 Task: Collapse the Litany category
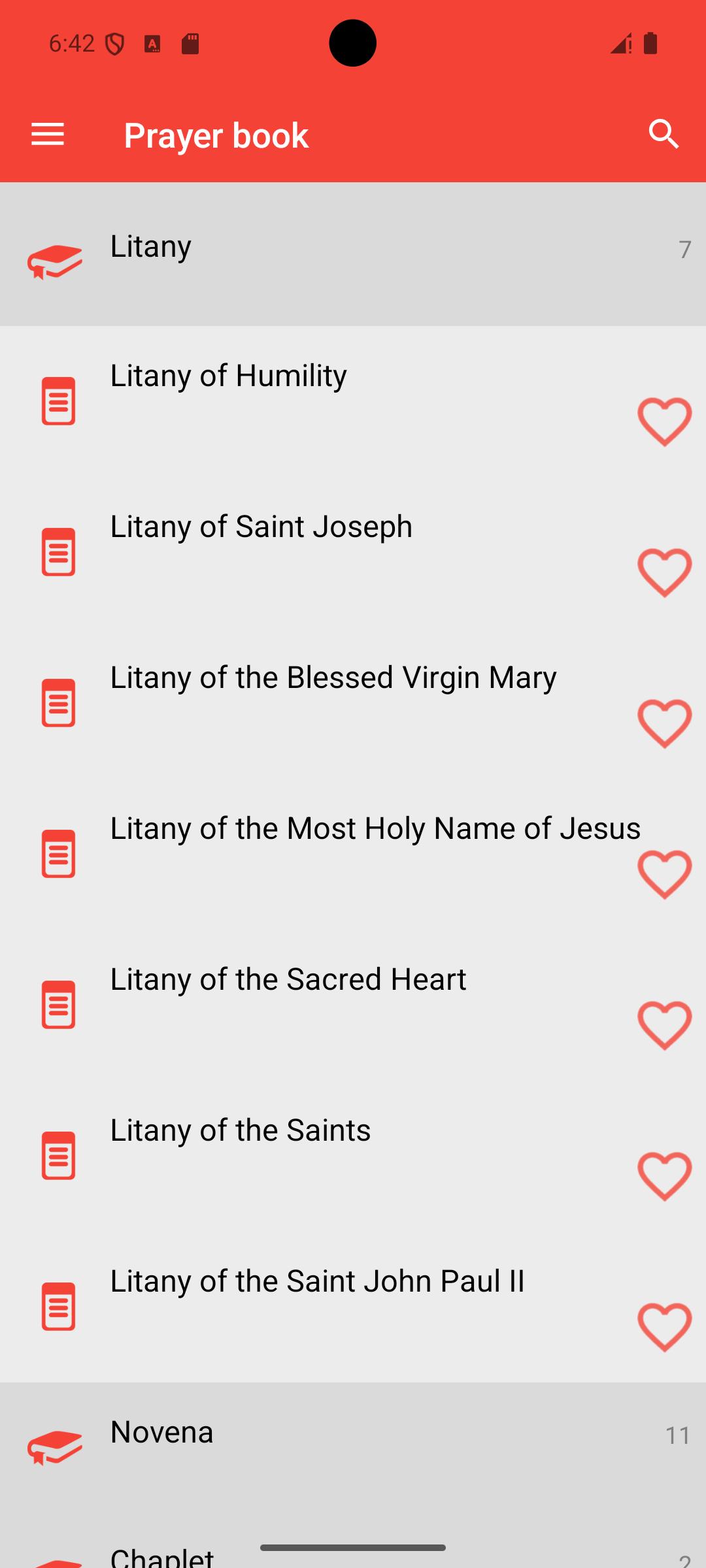353,253
